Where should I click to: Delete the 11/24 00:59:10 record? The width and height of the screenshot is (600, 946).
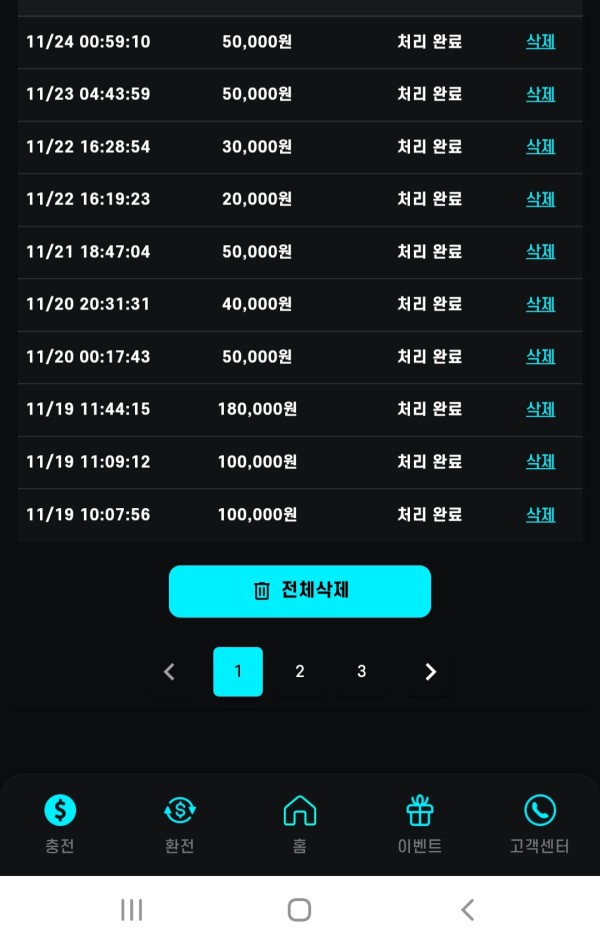540,41
